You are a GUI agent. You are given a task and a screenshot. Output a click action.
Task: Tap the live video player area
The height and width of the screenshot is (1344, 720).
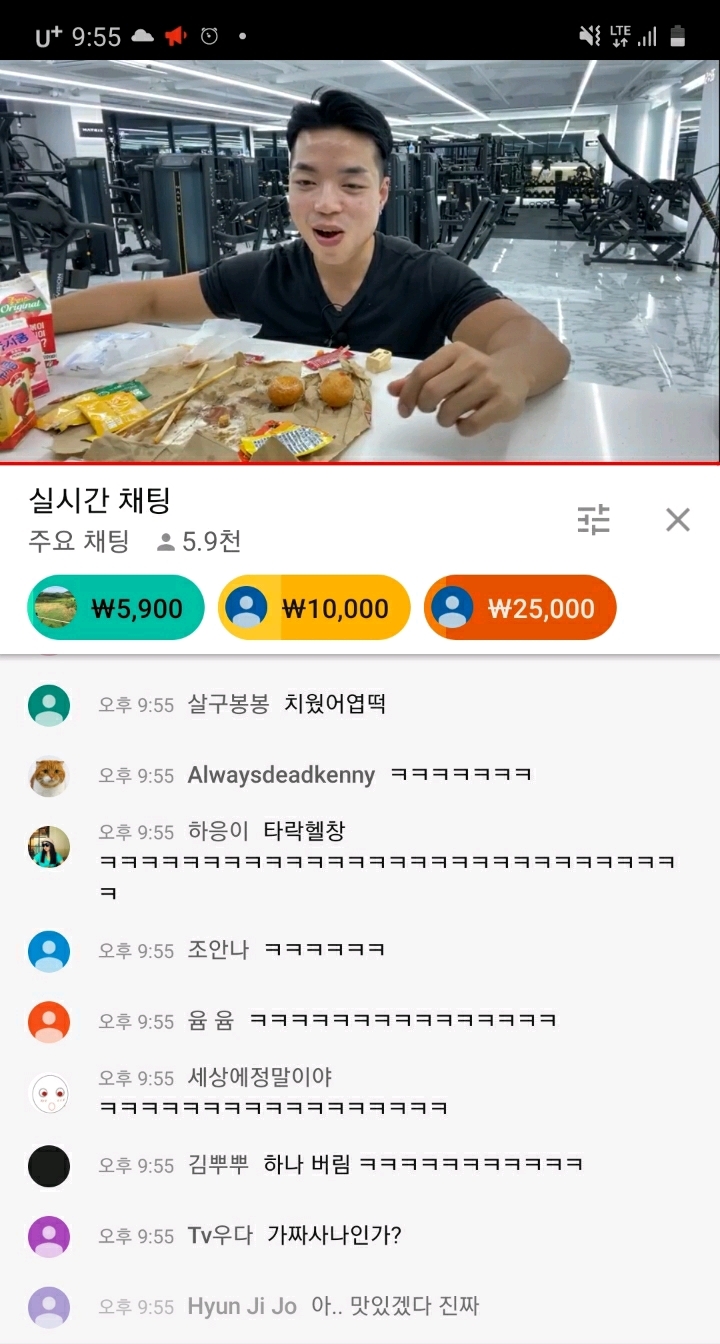[x=360, y=260]
